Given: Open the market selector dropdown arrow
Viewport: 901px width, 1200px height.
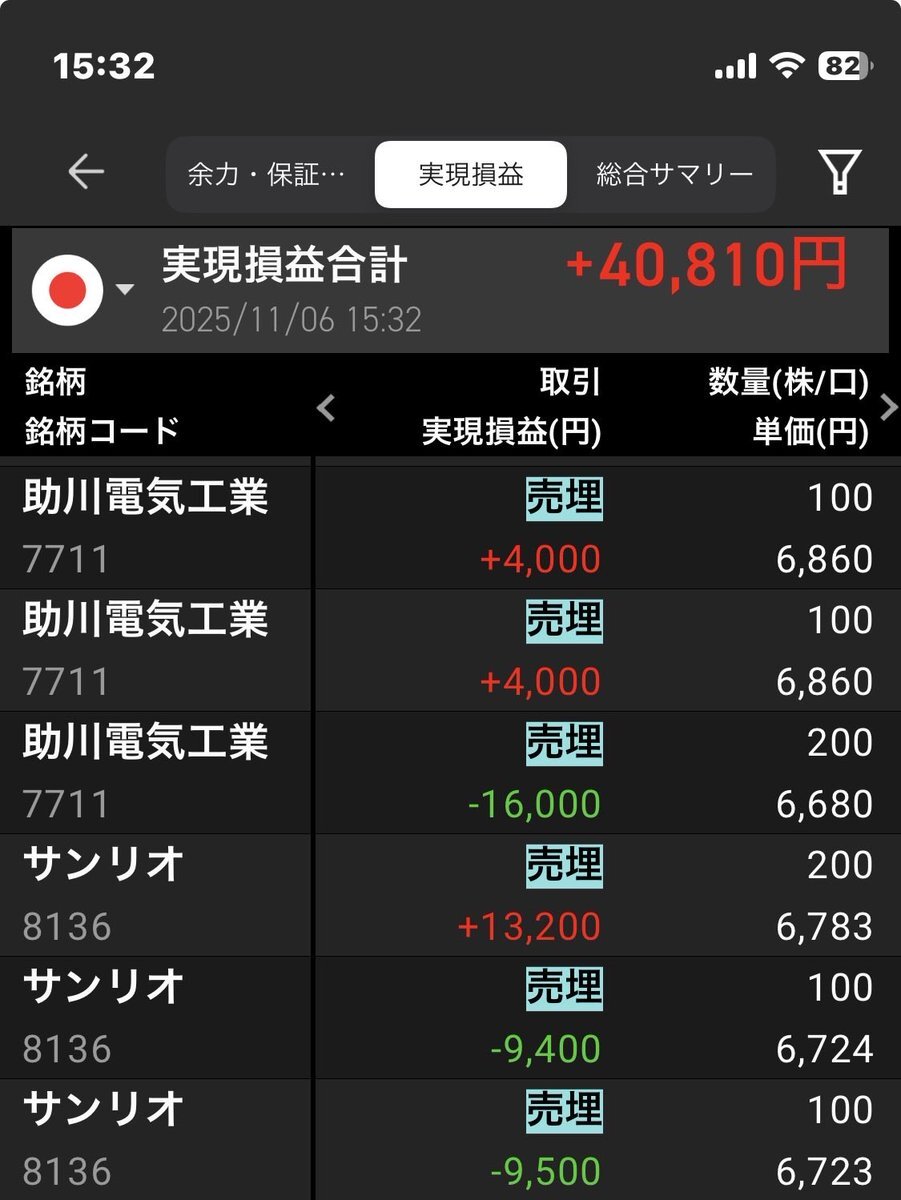Looking at the screenshot, I should [125, 290].
